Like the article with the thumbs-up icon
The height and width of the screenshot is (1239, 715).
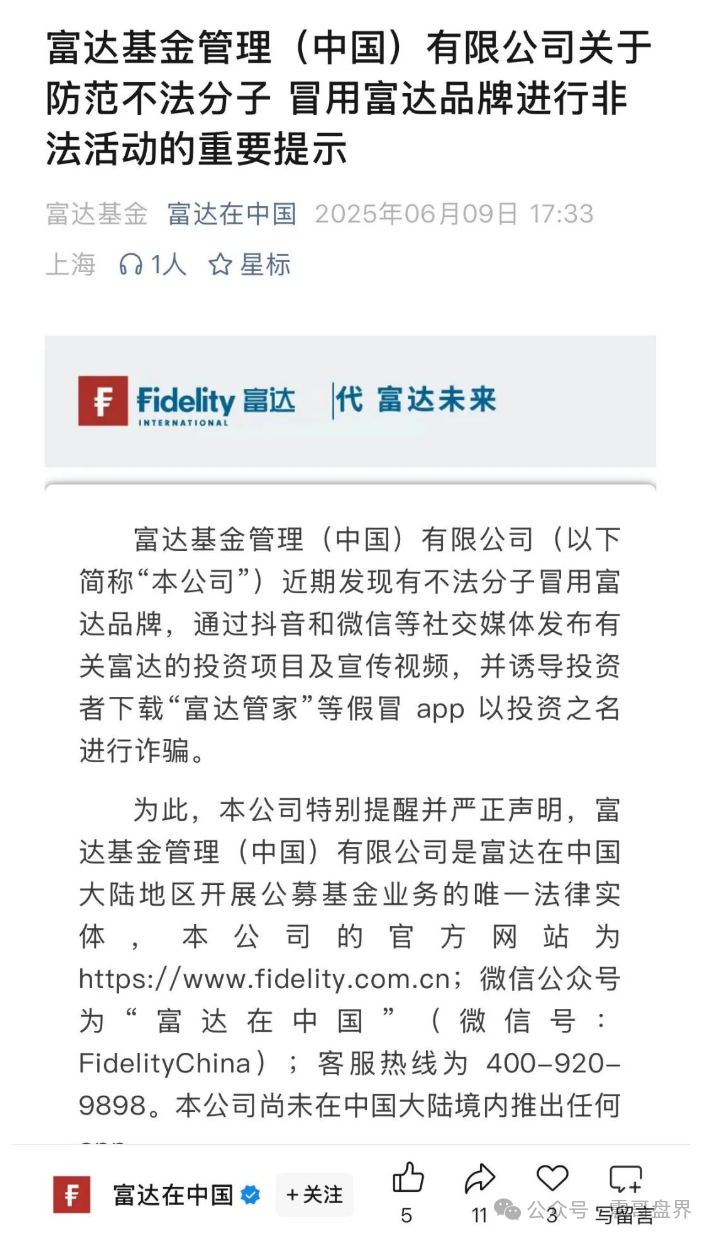tap(407, 1180)
